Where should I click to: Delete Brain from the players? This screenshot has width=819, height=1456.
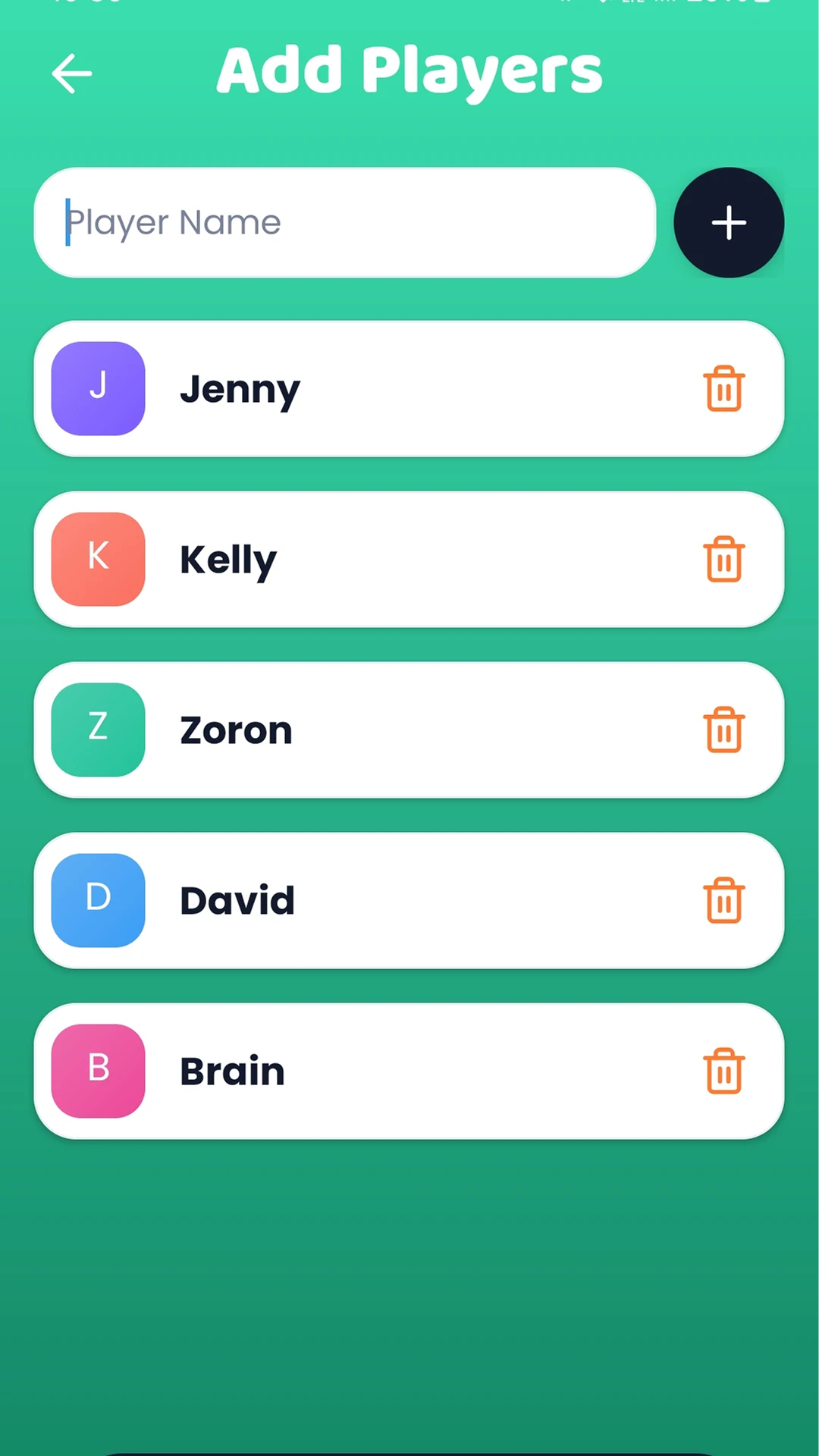point(724,1071)
